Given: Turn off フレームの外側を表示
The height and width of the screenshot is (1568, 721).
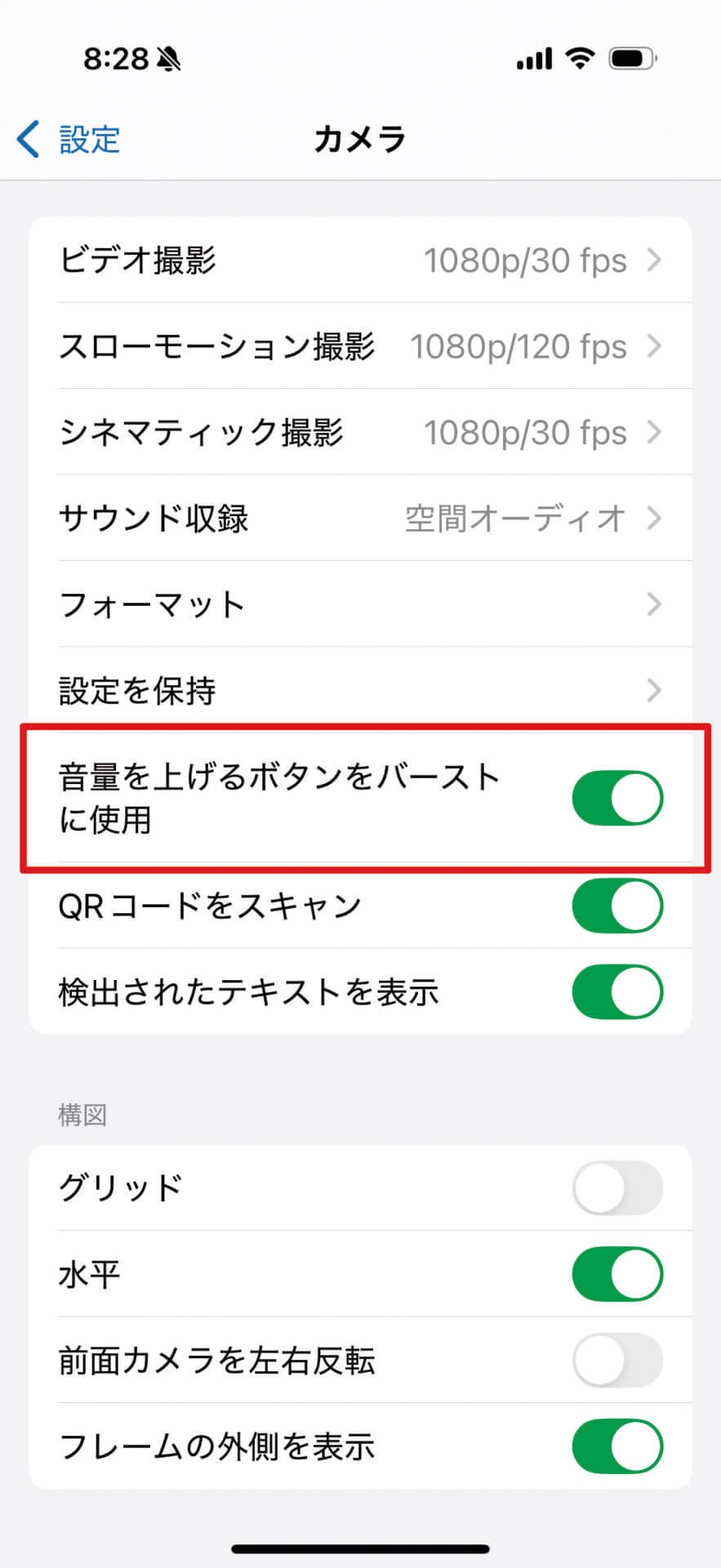Looking at the screenshot, I should [x=617, y=1446].
